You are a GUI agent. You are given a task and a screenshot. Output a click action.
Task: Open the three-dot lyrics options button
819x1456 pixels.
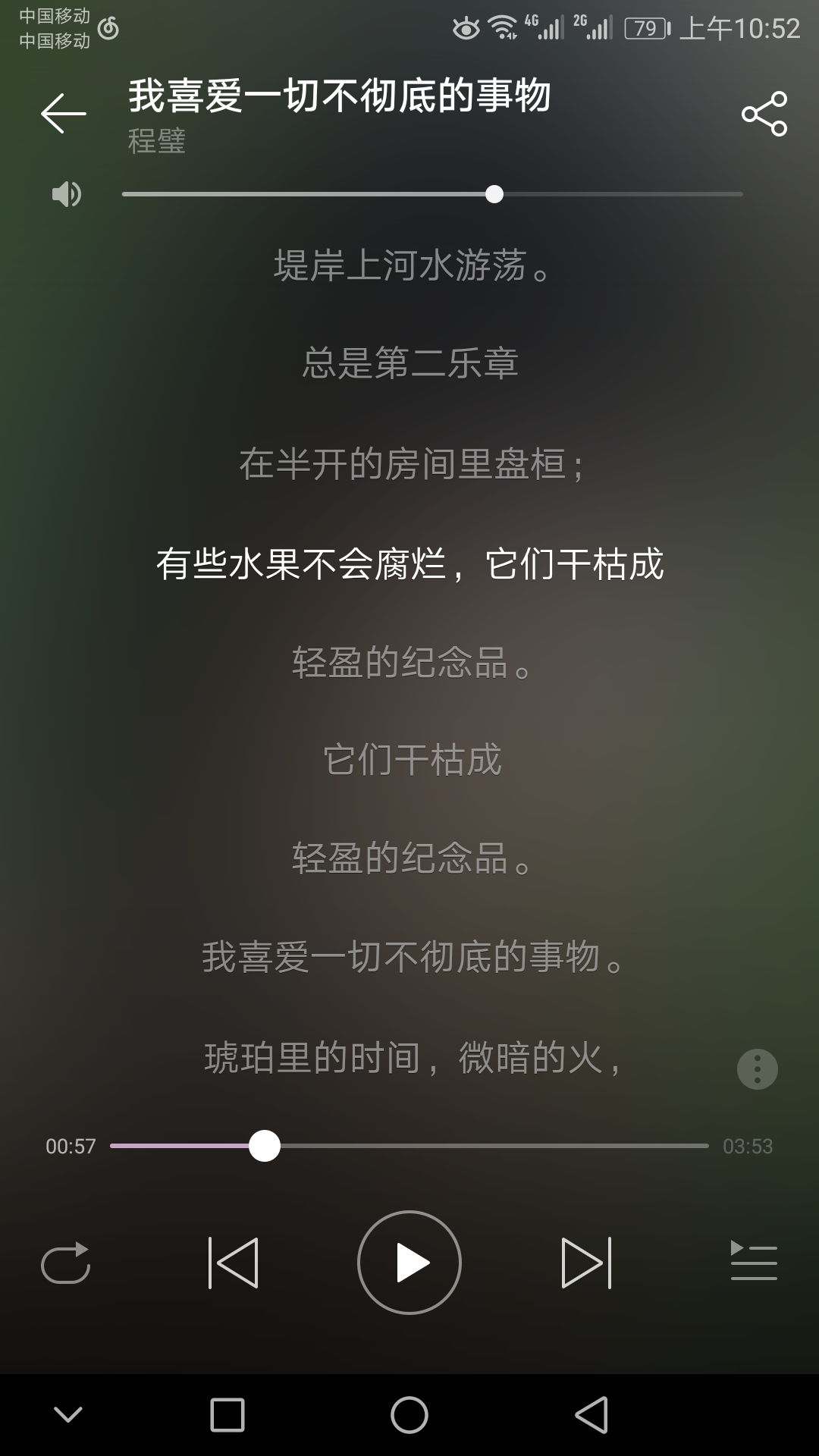click(x=758, y=1069)
